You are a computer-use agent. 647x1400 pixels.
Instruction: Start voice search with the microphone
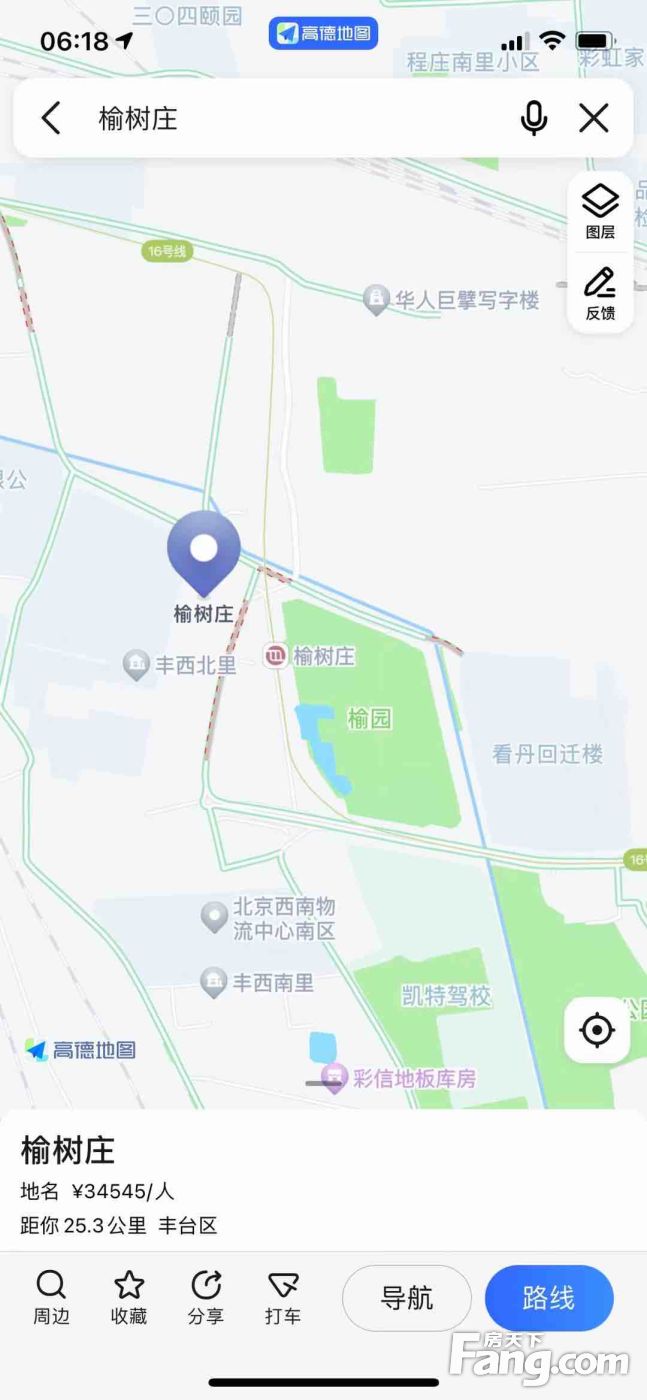click(x=534, y=119)
